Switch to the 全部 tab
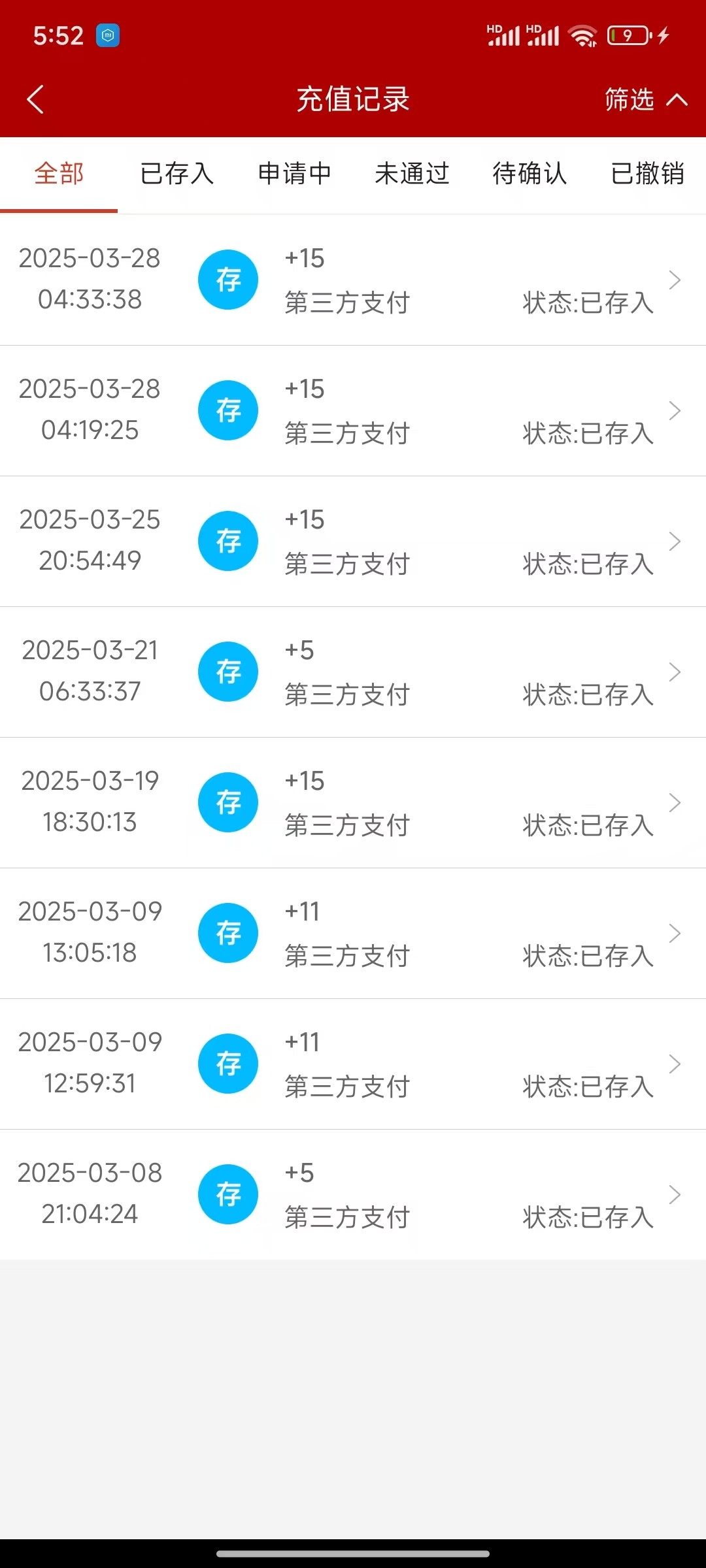This screenshot has height=1568, width=706. (x=59, y=174)
